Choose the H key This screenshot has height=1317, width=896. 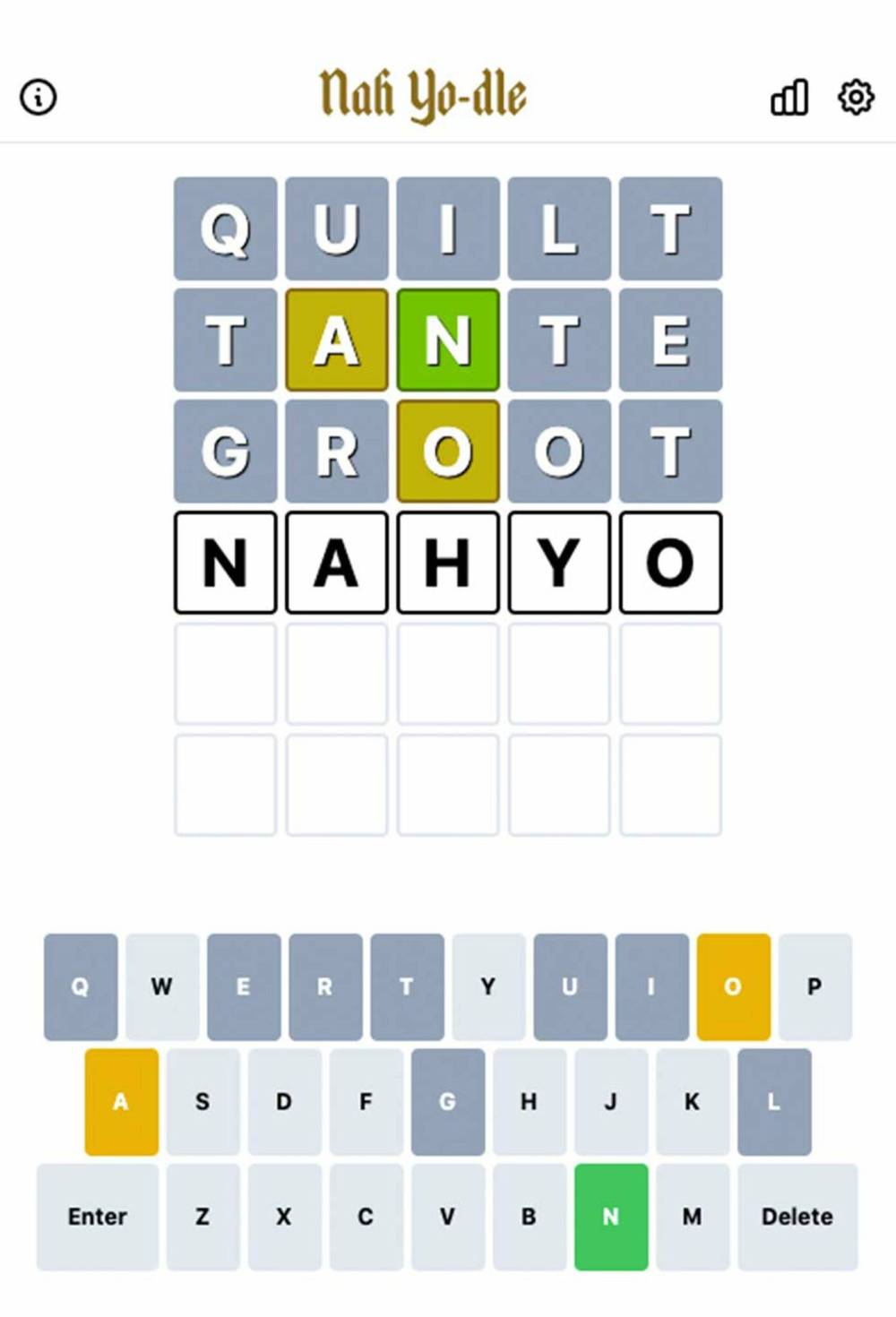pyautogui.click(x=529, y=1101)
